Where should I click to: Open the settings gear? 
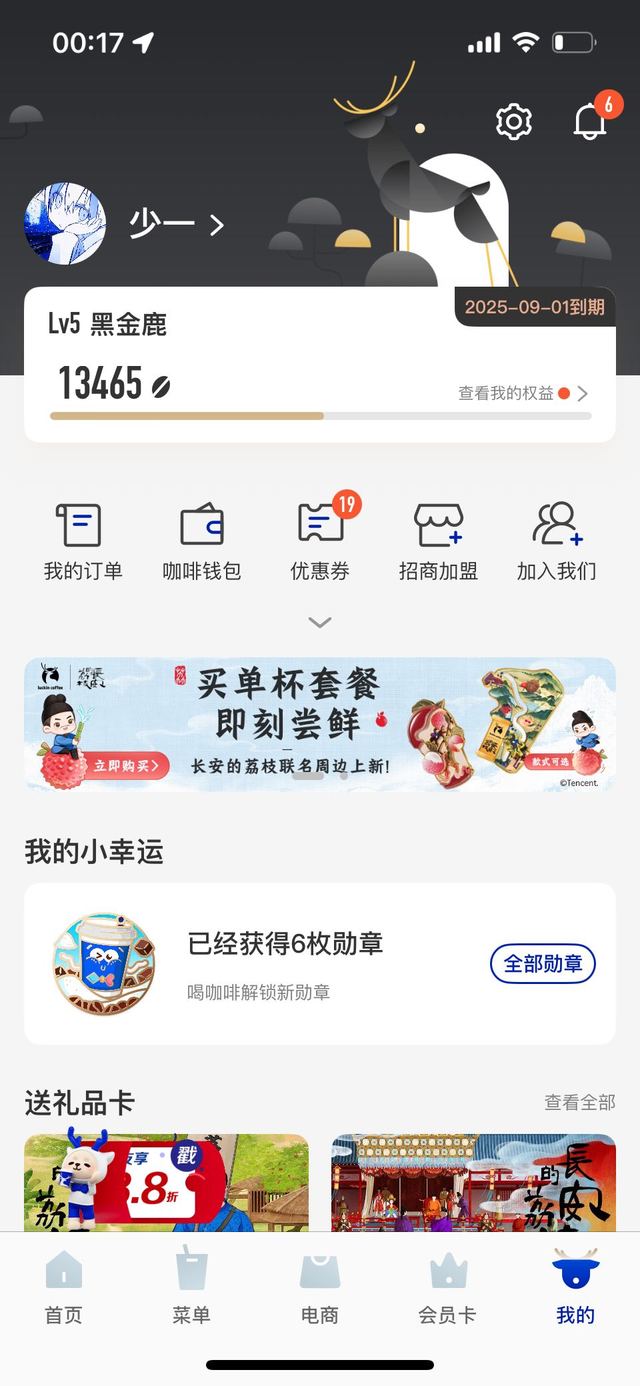(x=513, y=122)
